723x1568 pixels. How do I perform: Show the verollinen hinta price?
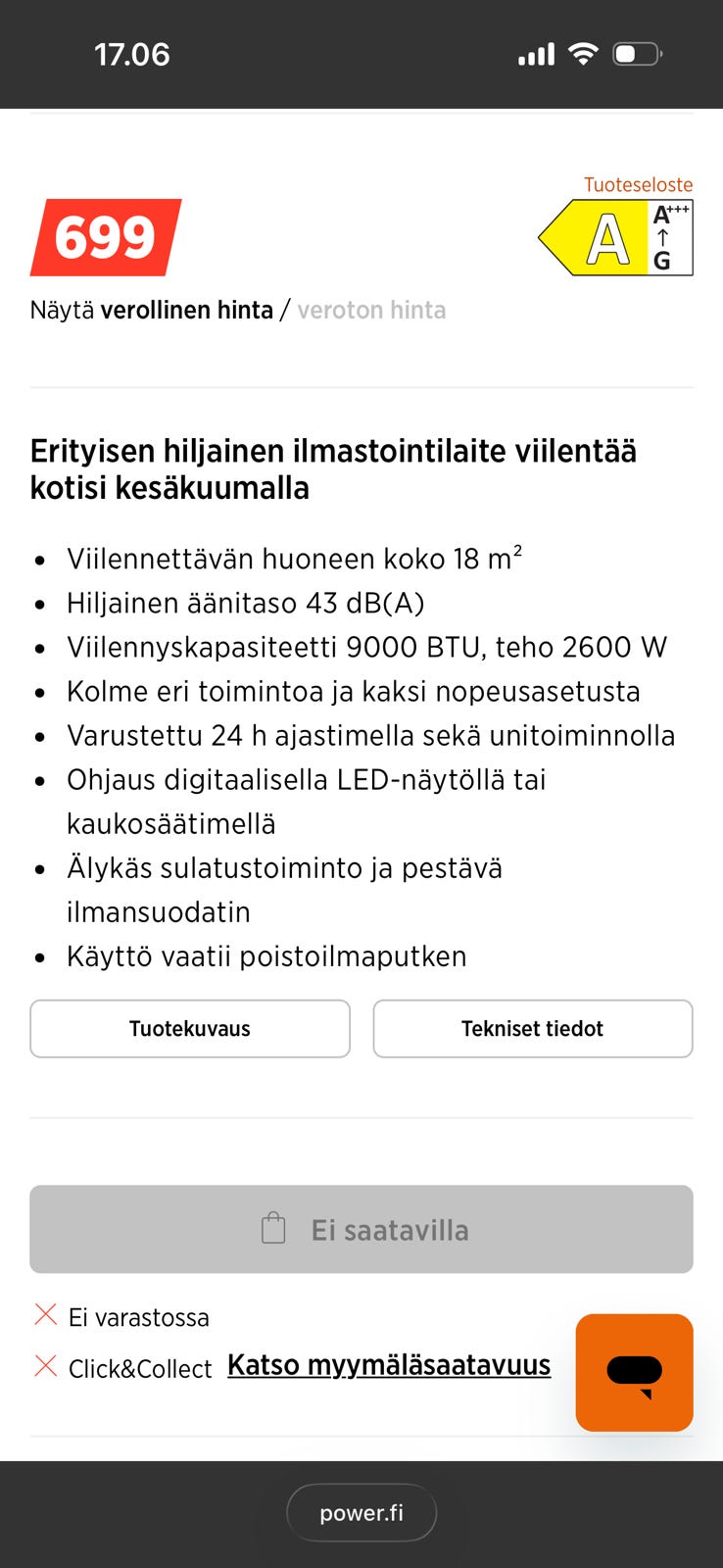pyautogui.click(x=187, y=310)
